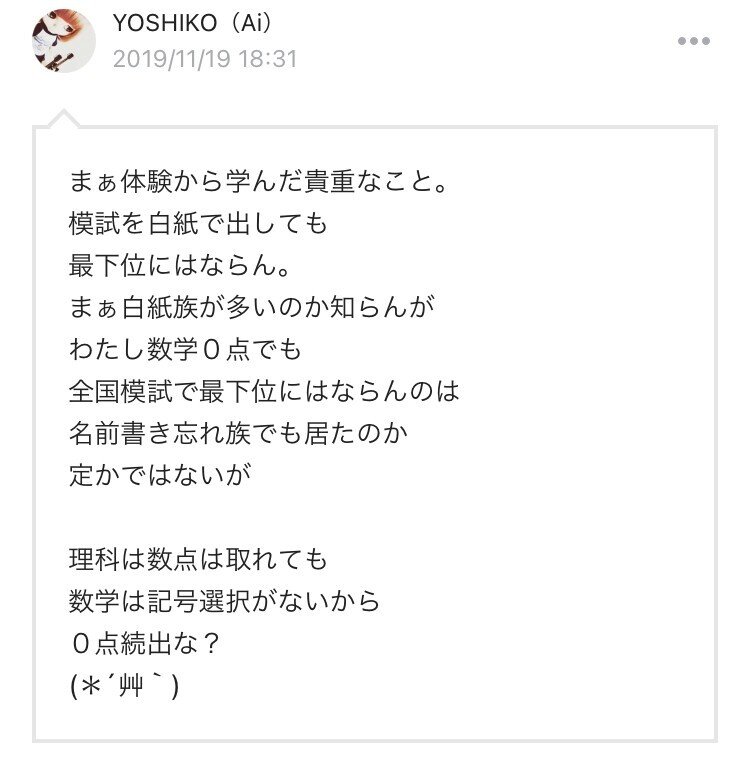This screenshot has width=750, height=759.
Task: Open the three-dot menu on YOSHIKO's post
Action: (x=693, y=41)
